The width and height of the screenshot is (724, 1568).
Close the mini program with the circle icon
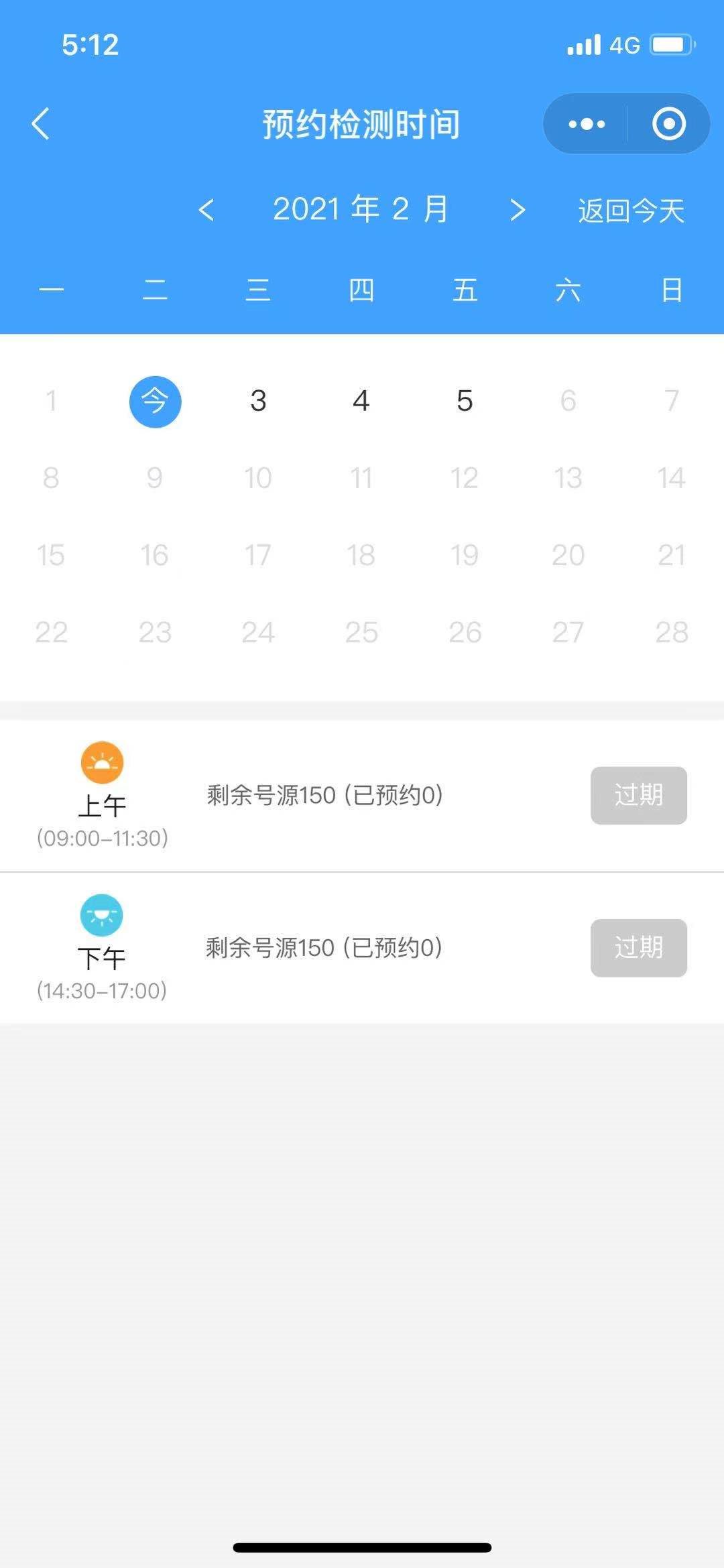(x=668, y=124)
